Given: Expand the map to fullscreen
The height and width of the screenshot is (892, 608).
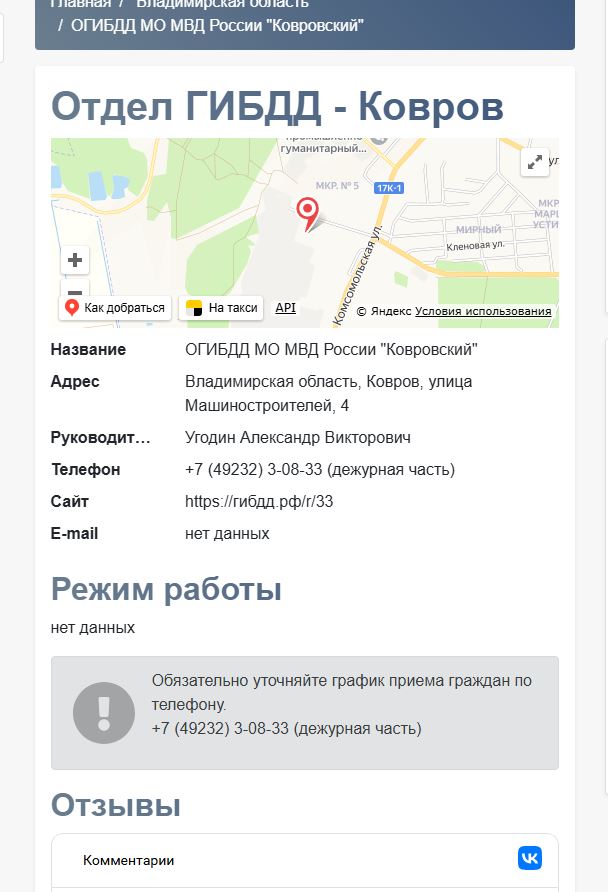Looking at the screenshot, I should coord(535,162).
